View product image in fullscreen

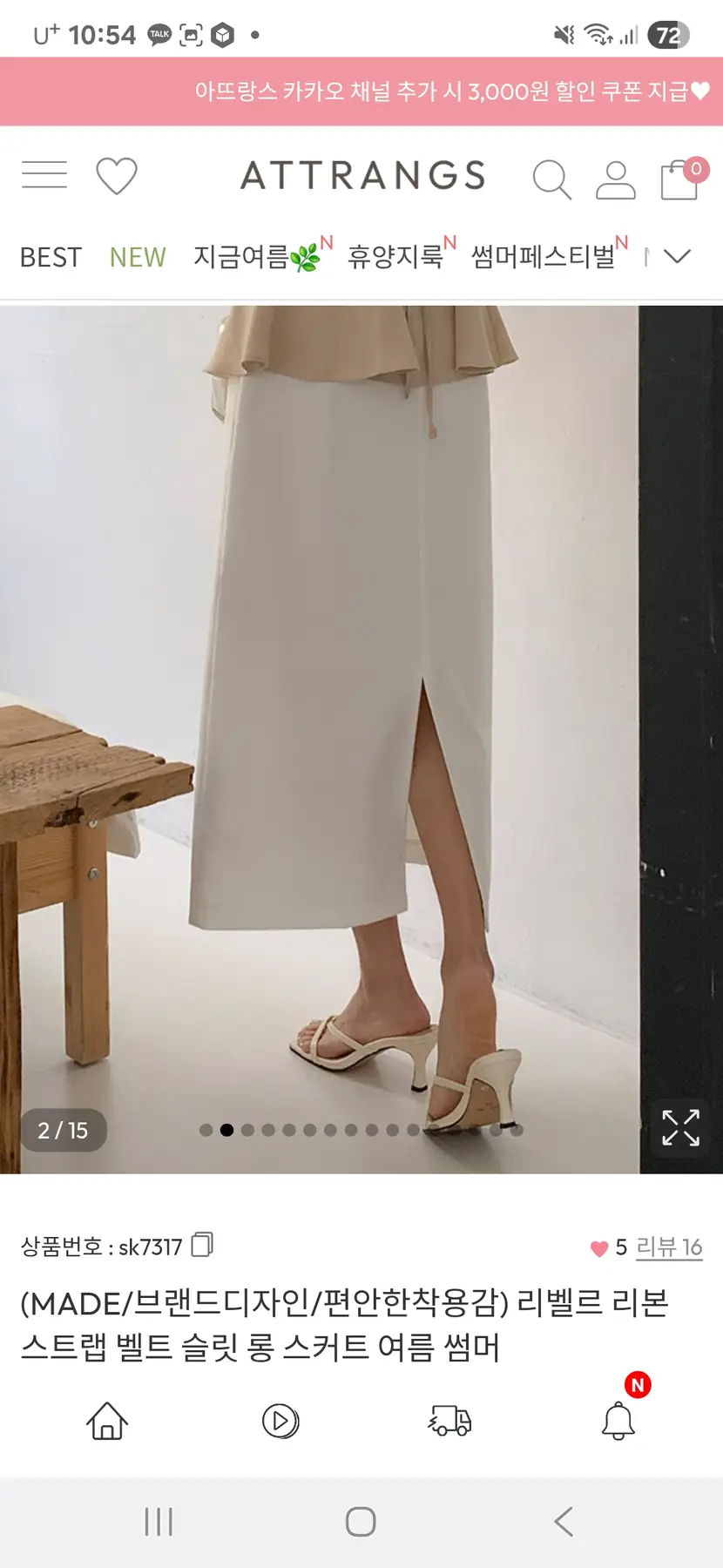coord(680,1127)
